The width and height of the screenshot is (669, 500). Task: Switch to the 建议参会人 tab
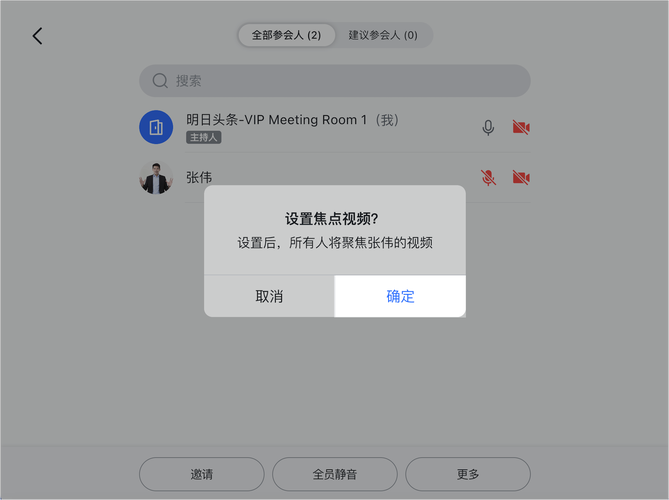(x=383, y=35)
